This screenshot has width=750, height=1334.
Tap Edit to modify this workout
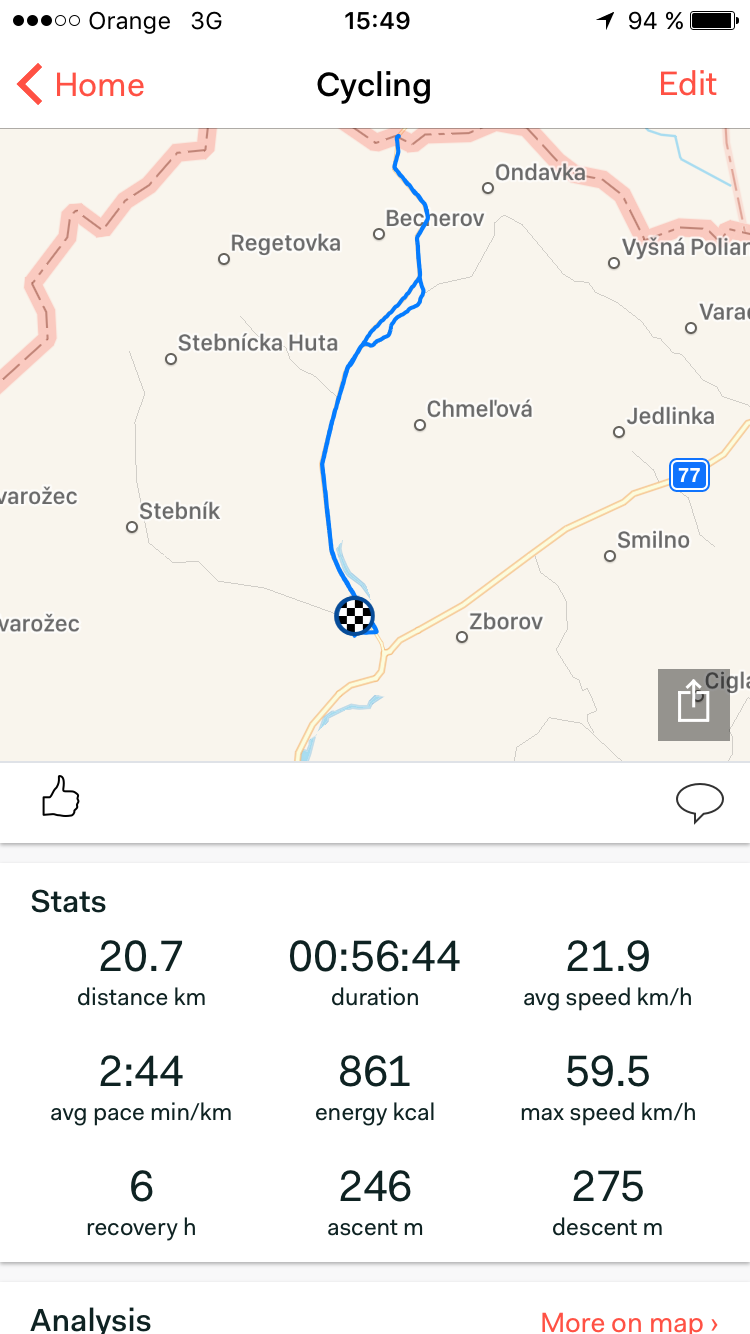click(688, 84)
